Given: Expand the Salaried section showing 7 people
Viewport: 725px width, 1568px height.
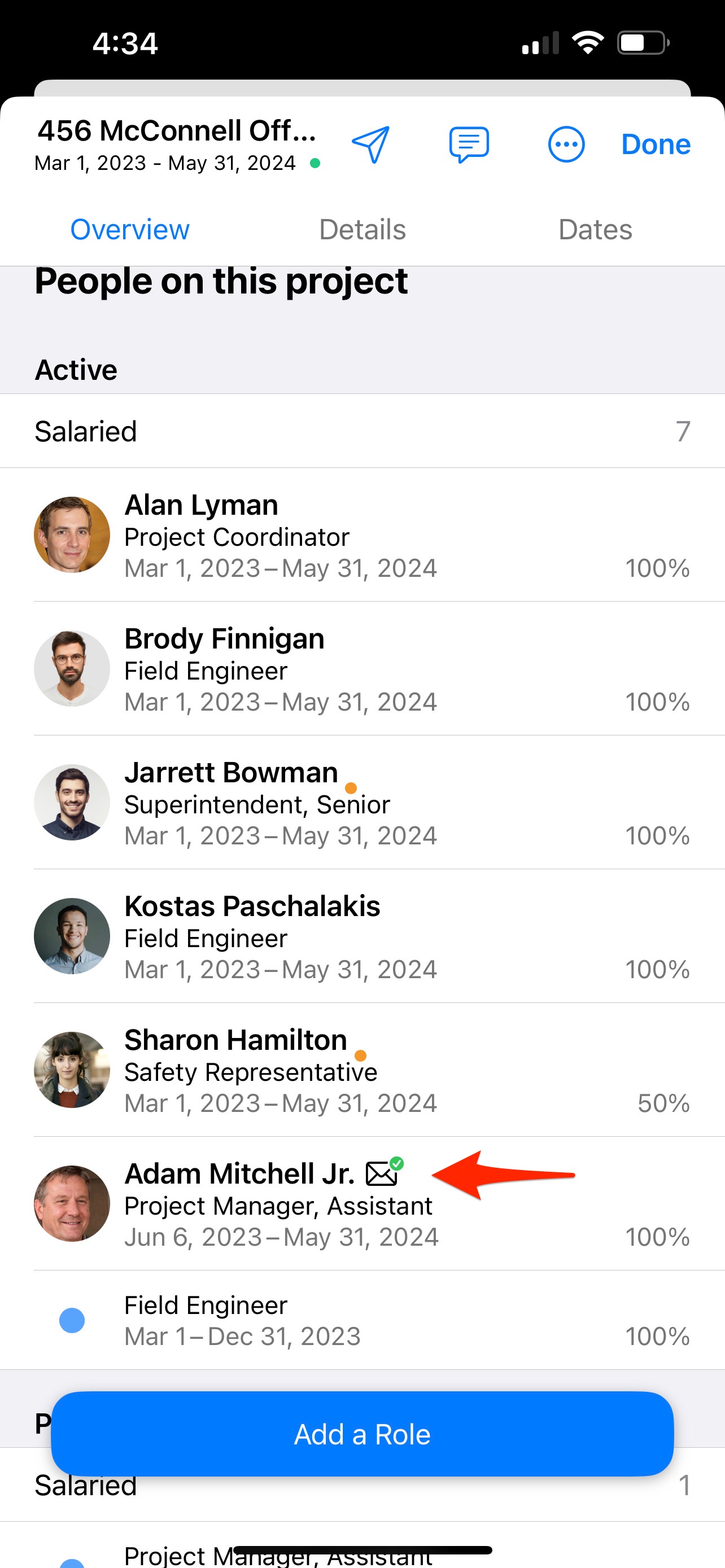Looking at the screenshot, I should 362,432.
